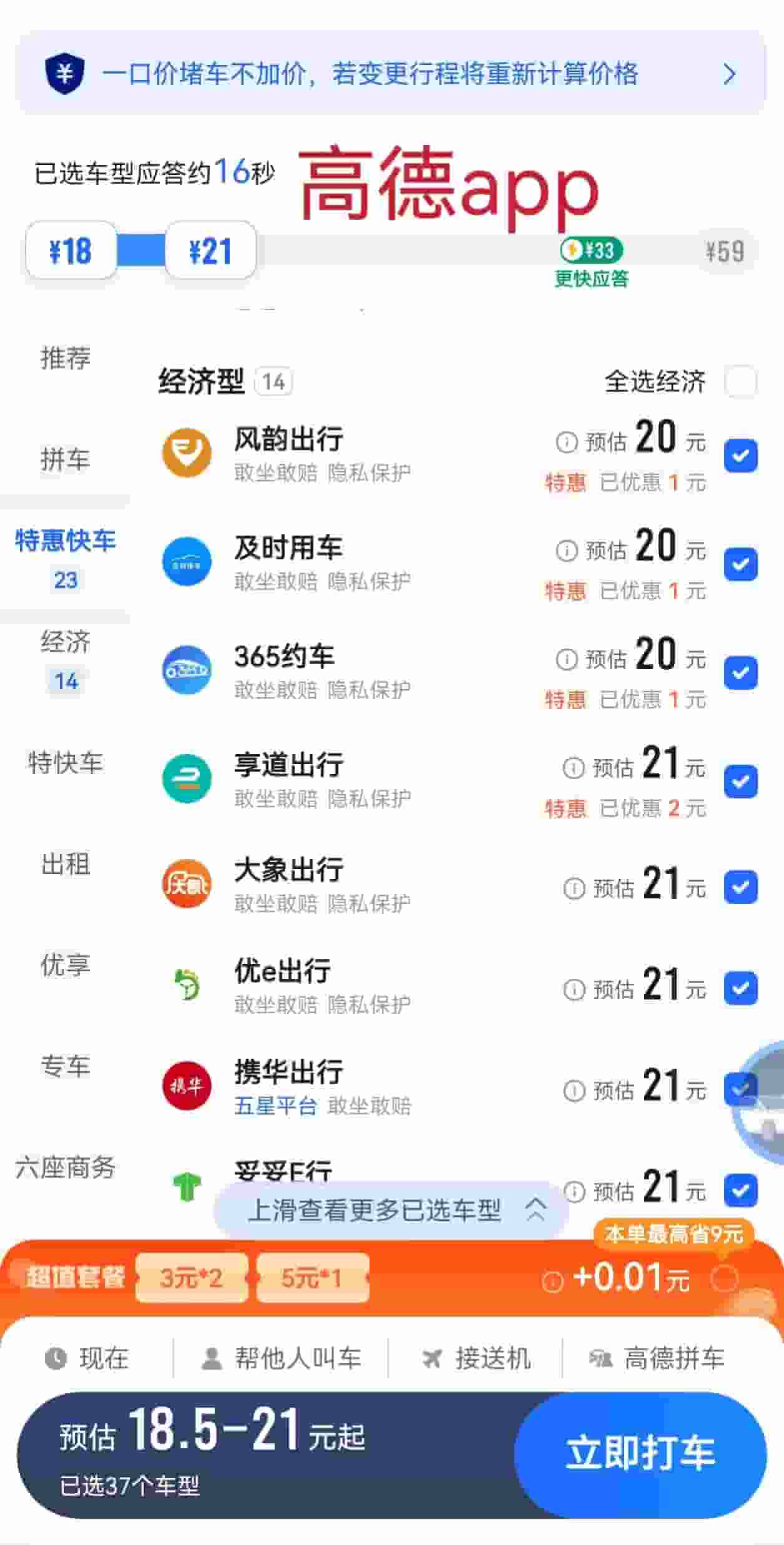Viewport: 784px width, 1545px height.
Task: Tap 立即打车 to call a ride
Action: click(x=640, y=1454)
